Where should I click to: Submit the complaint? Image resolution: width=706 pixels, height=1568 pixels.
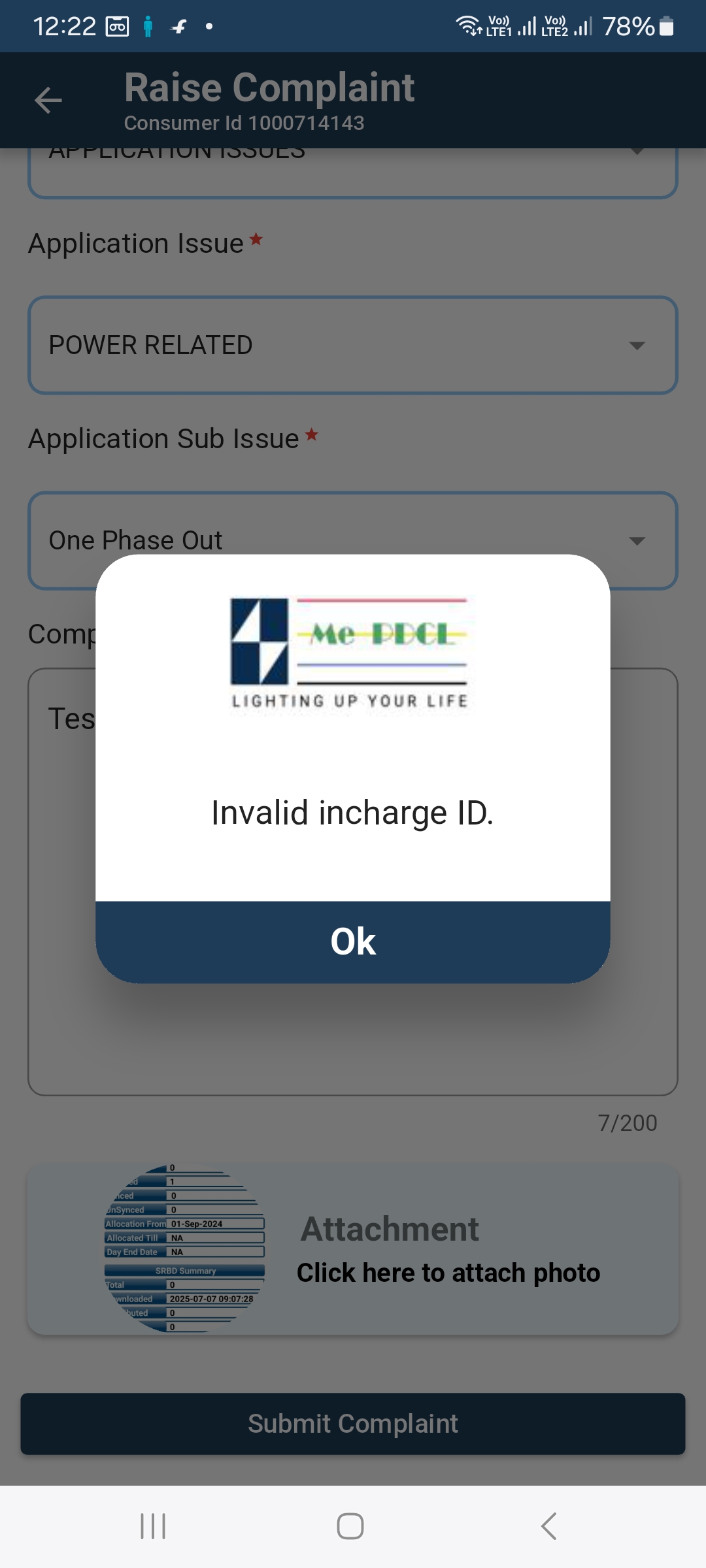click(353, 1424)
